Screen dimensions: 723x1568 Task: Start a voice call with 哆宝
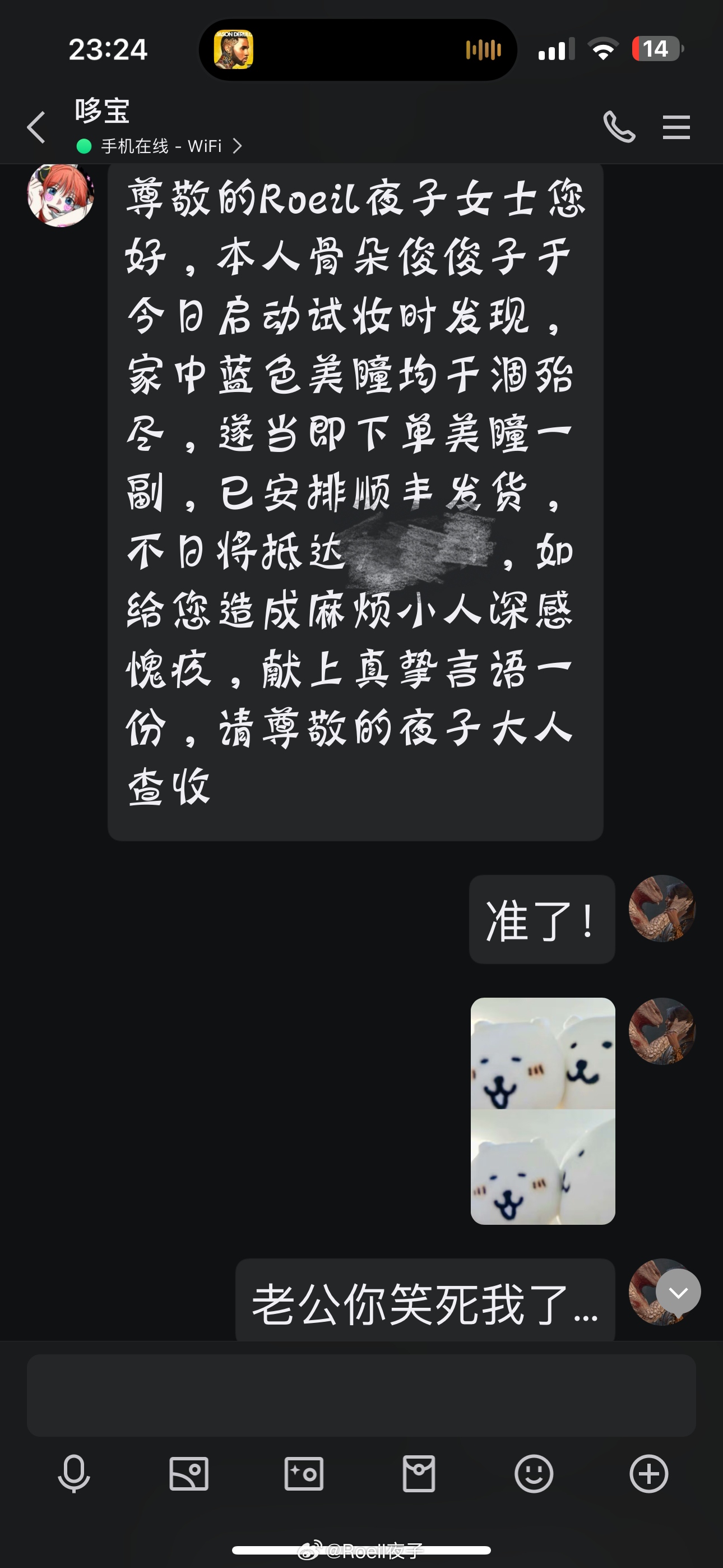619,127
